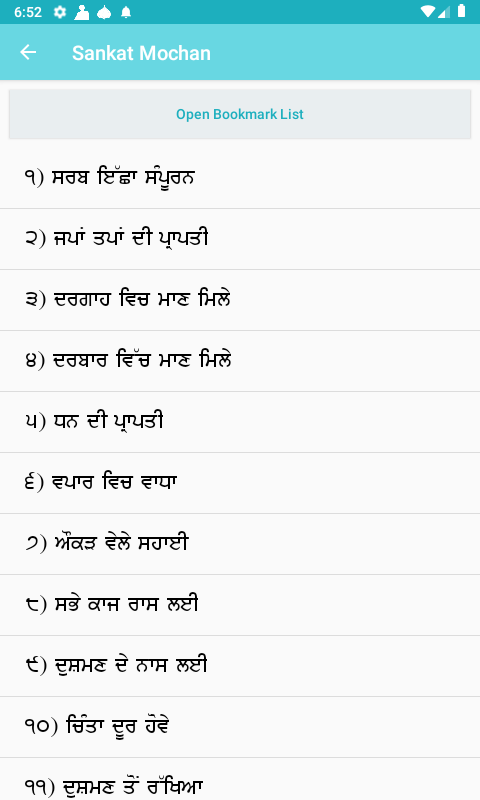Select item ੧੦) ਚਿੰਤਾ ਦੂਰ ਹੋਵੇ

pyautogui.click(x=240, y=727)
